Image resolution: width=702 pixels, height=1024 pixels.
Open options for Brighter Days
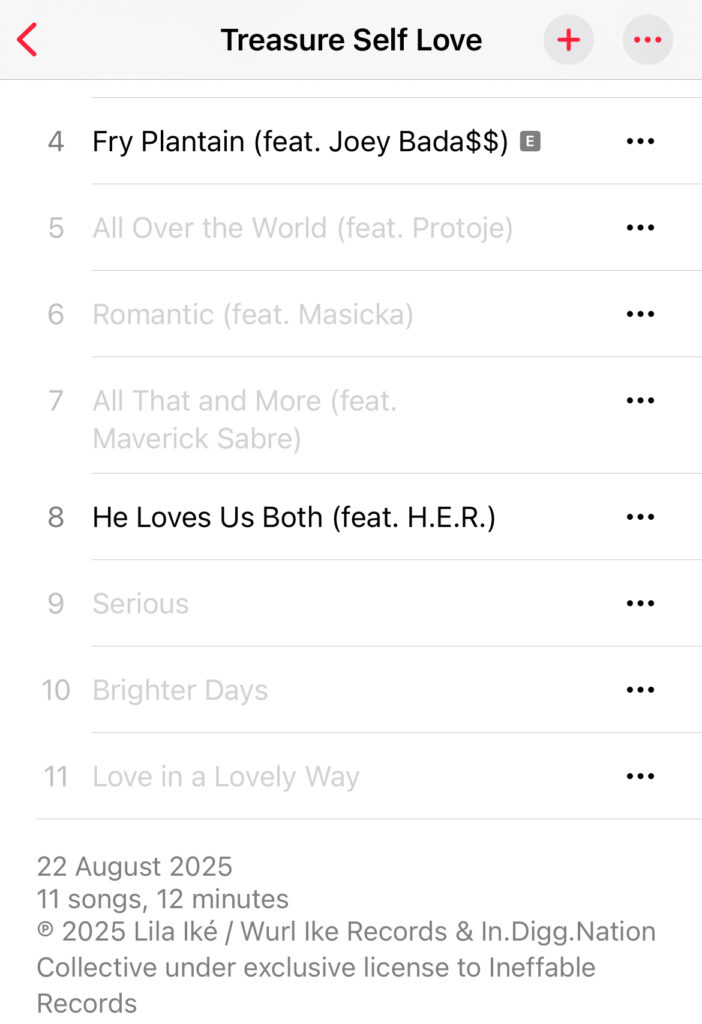click(x=640, y=690)
